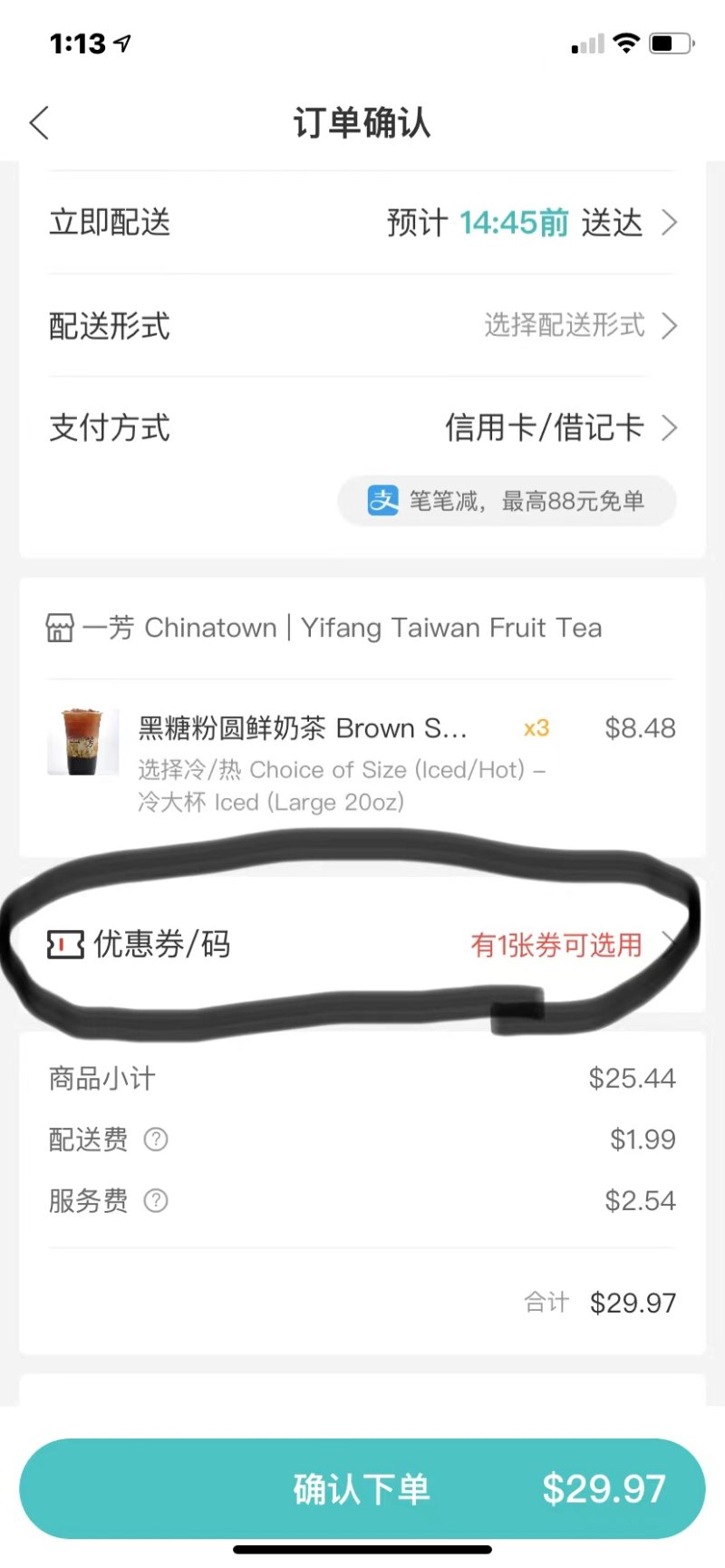Show info for 服务费 help icon
This screenshot has width=725, height=1568.
pyautogui.click(x=156, y=1201)
